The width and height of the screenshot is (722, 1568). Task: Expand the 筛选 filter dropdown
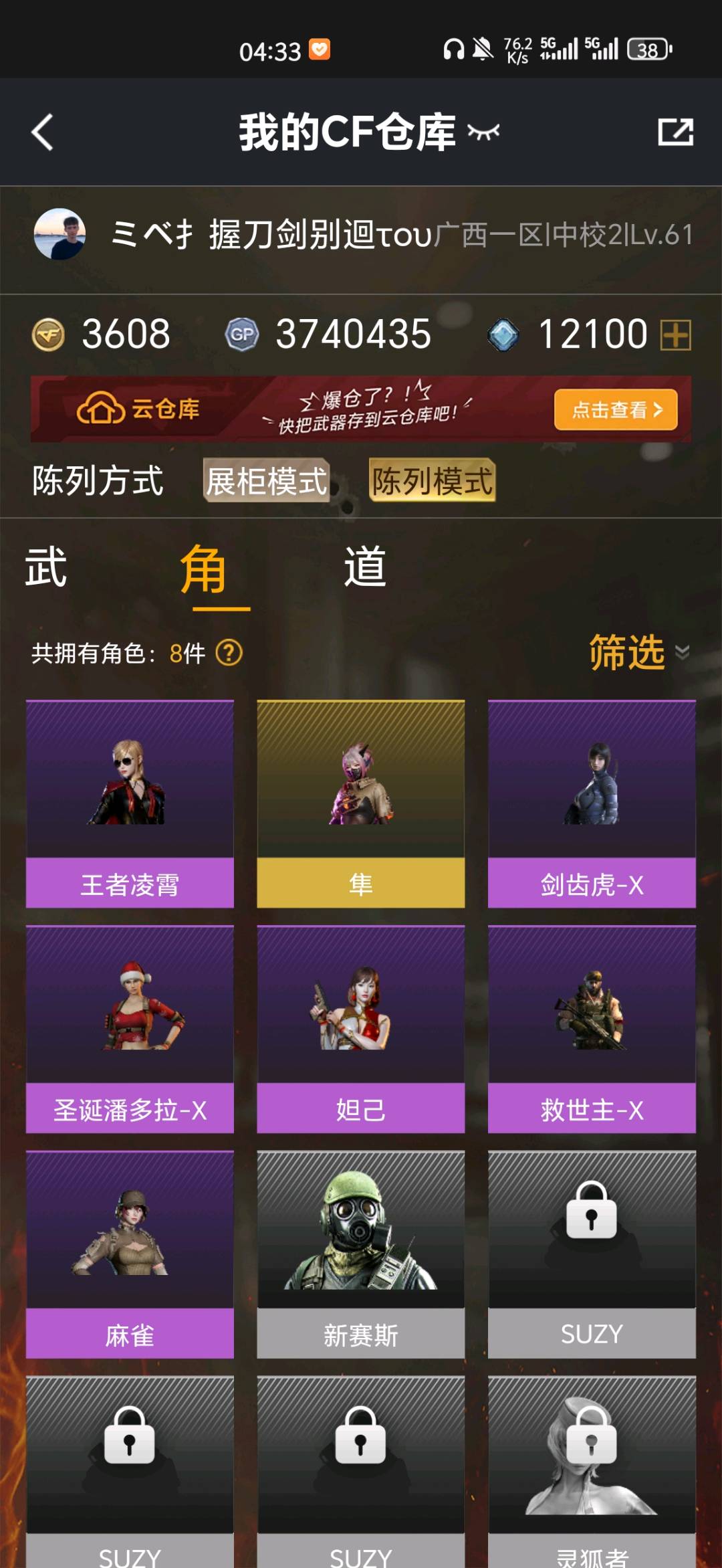coord(638,652)
